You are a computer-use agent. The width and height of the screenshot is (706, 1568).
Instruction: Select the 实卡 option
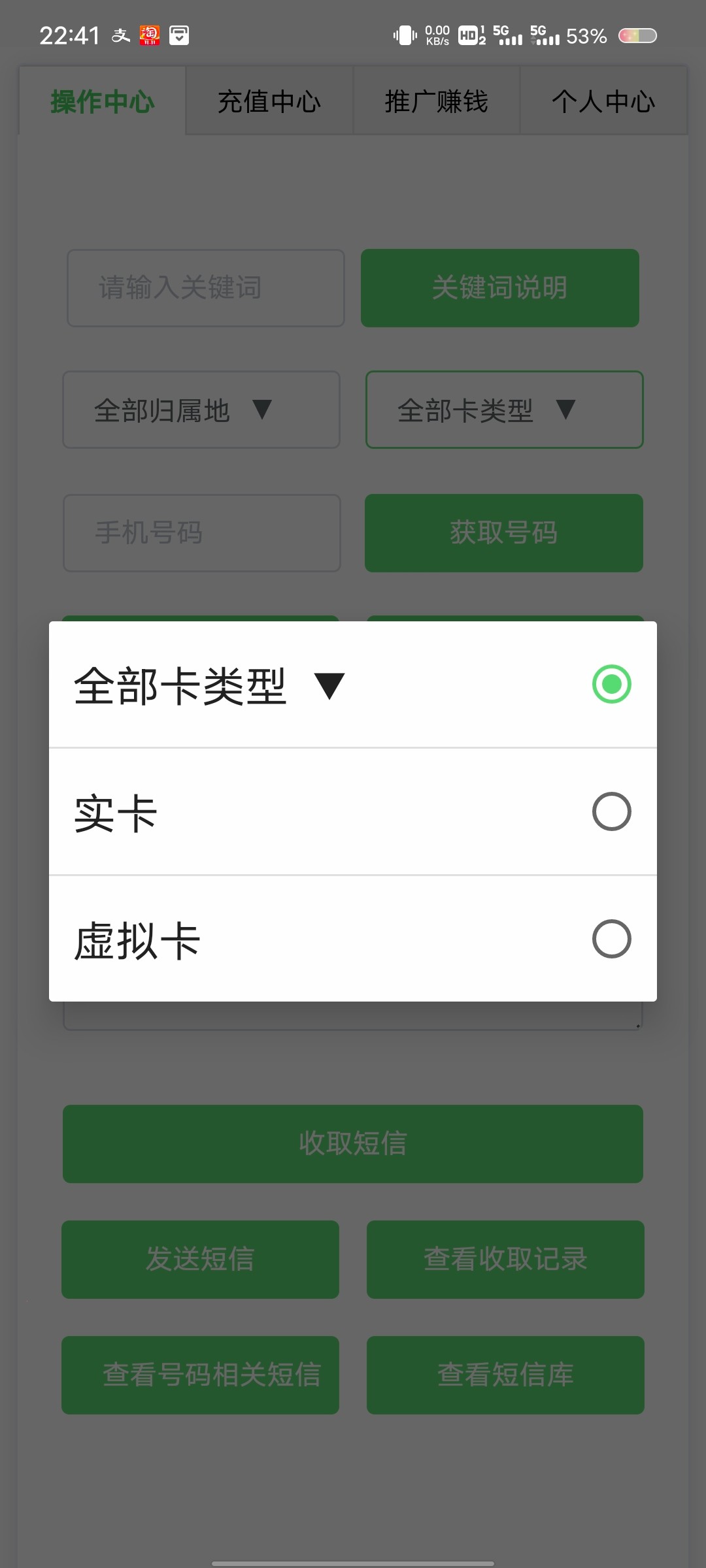point(353,812)
